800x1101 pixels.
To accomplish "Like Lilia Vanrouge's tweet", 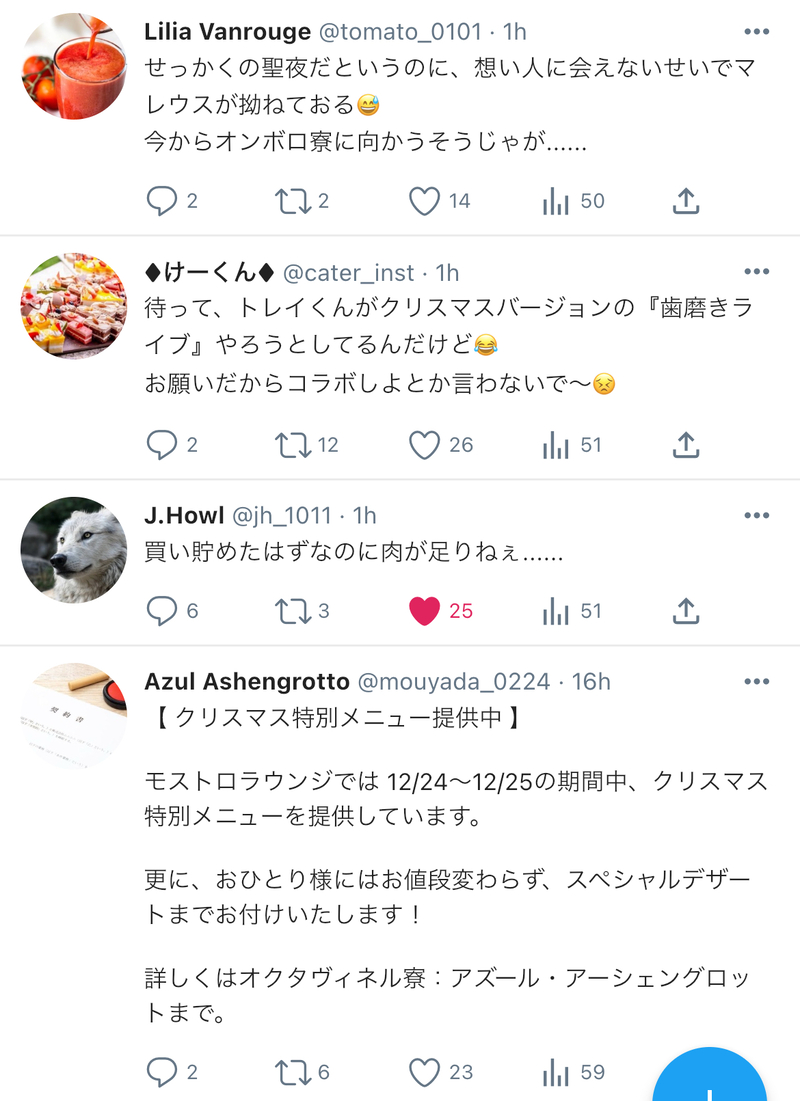I will [x=425, y=201].
